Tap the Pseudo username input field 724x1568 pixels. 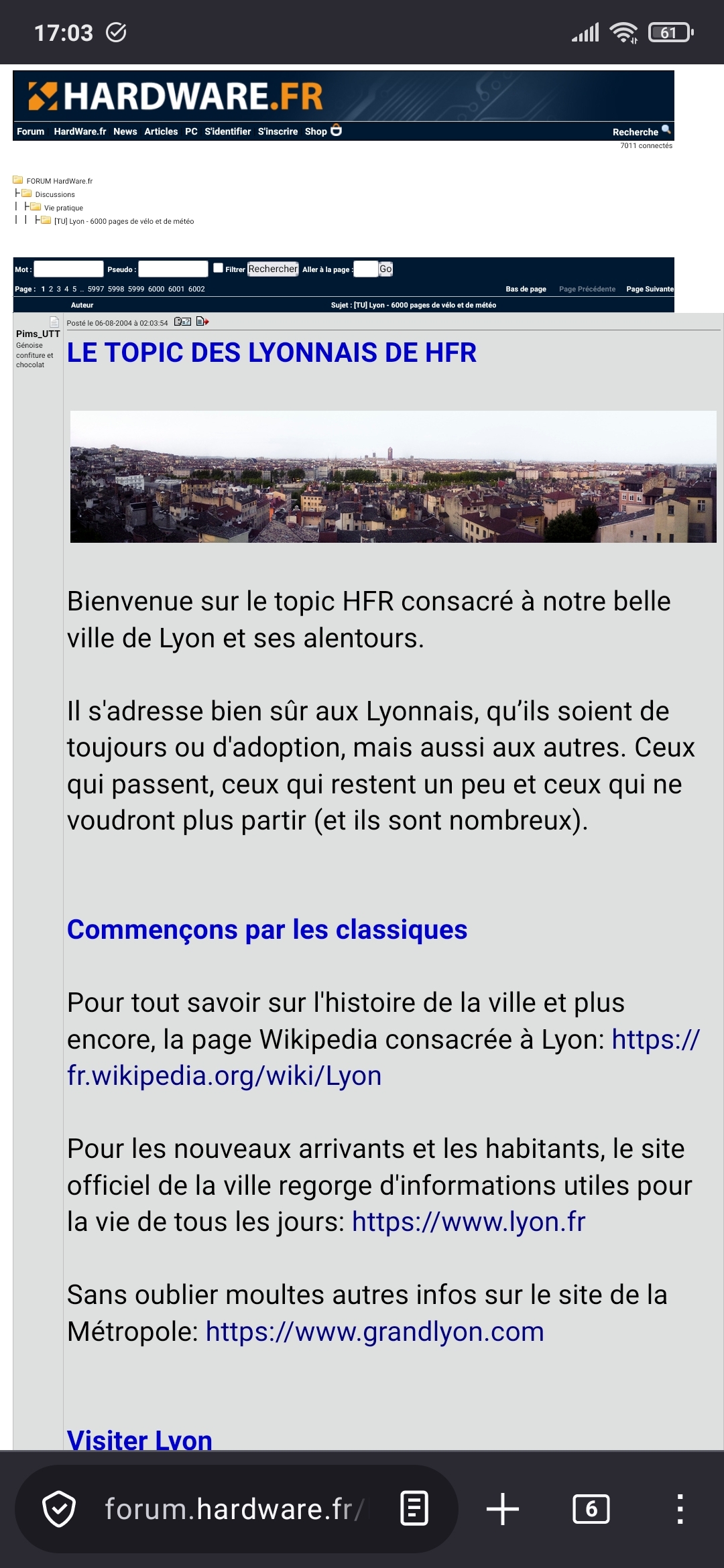[173, 269]
